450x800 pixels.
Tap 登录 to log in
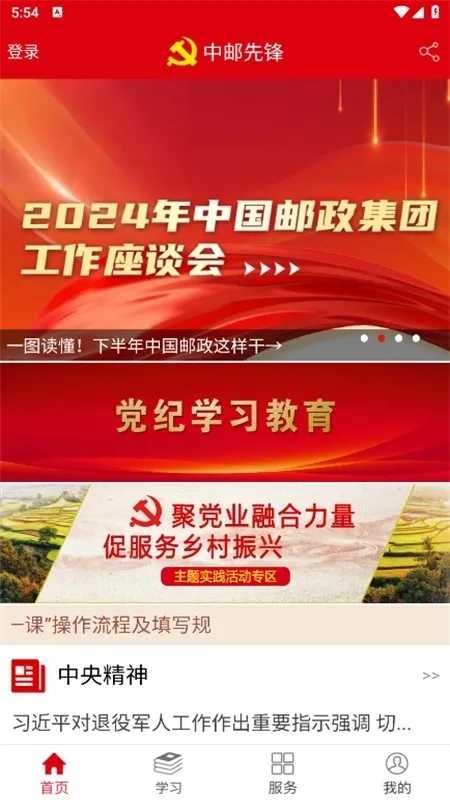[x=23, y=52]
